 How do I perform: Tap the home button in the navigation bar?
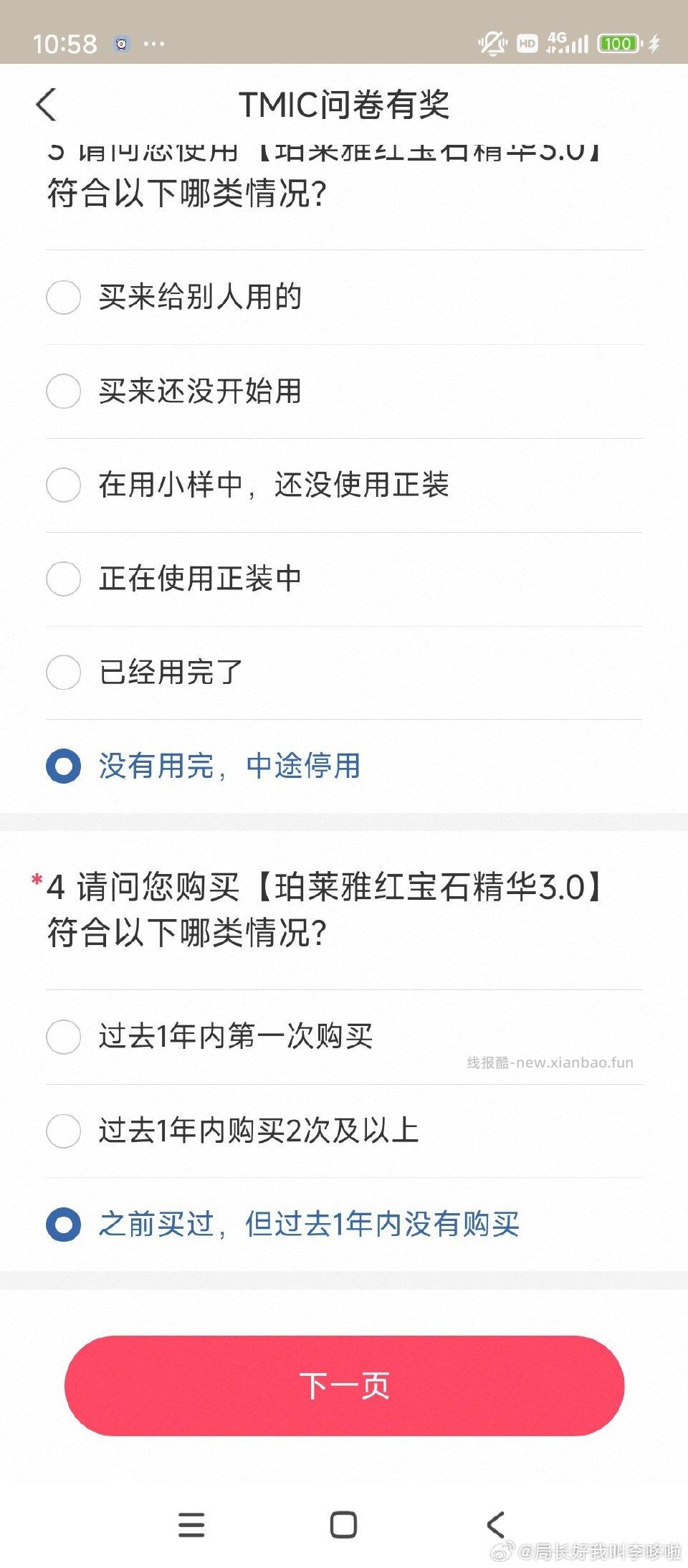(x=343, y=1524)
